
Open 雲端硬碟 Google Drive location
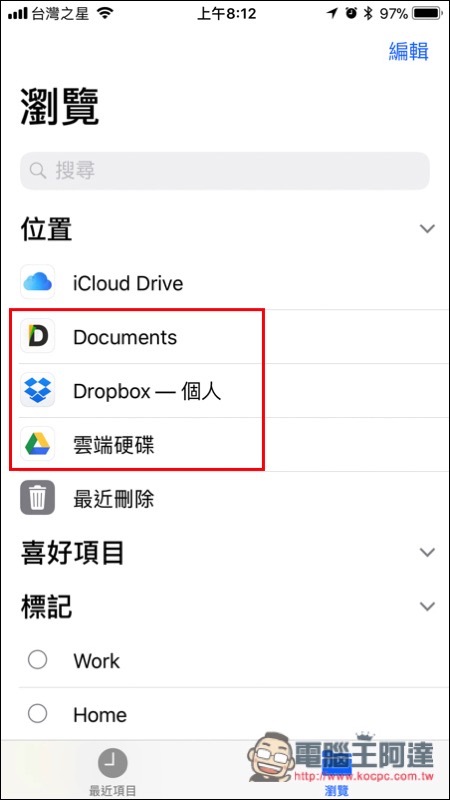[x=224, y=445]
